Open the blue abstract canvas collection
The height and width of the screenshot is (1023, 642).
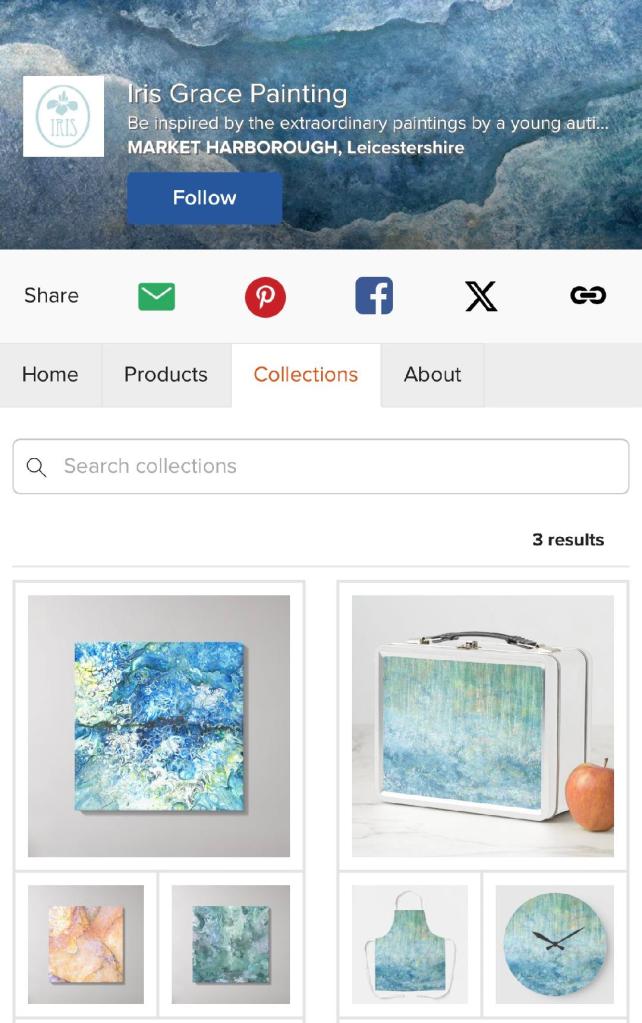pos(159,726)
